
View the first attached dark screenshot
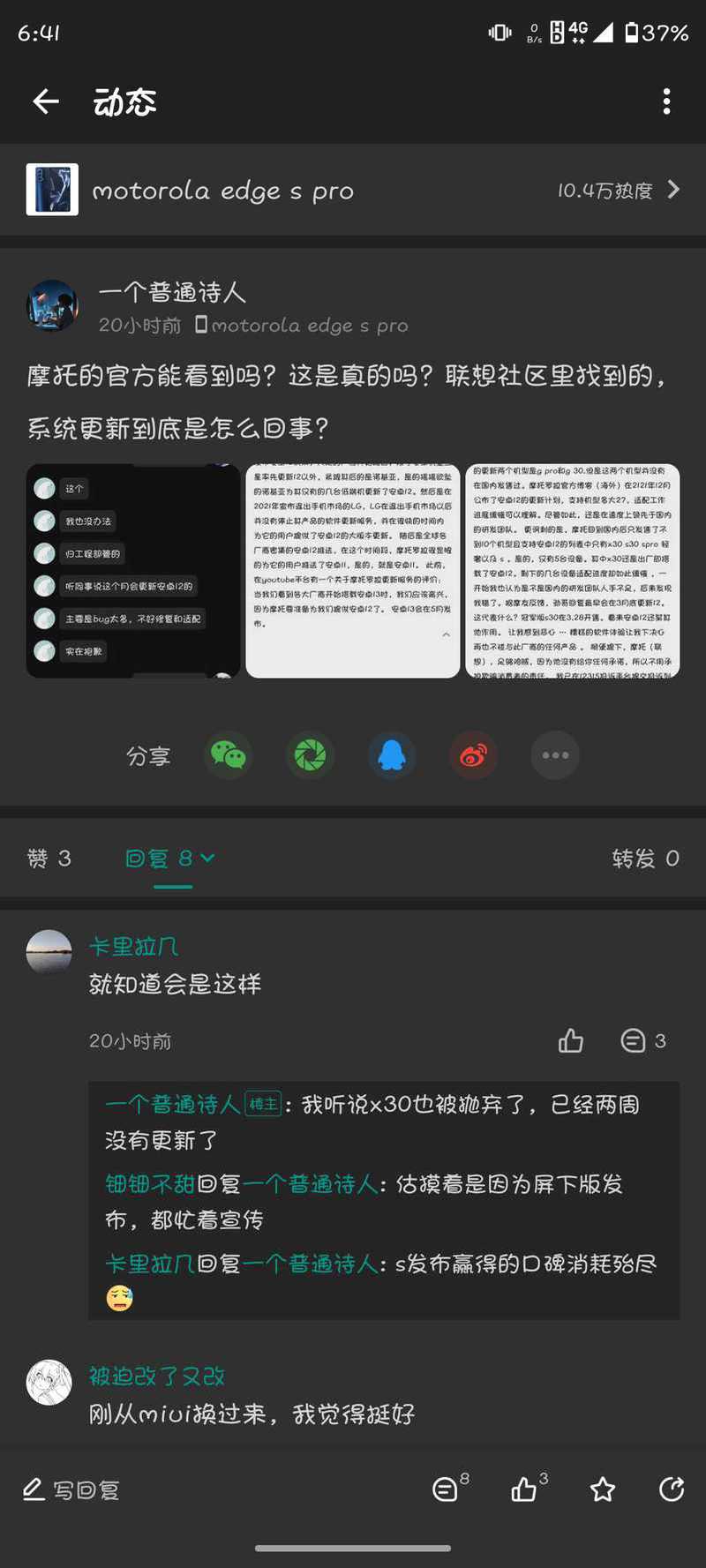133,571
